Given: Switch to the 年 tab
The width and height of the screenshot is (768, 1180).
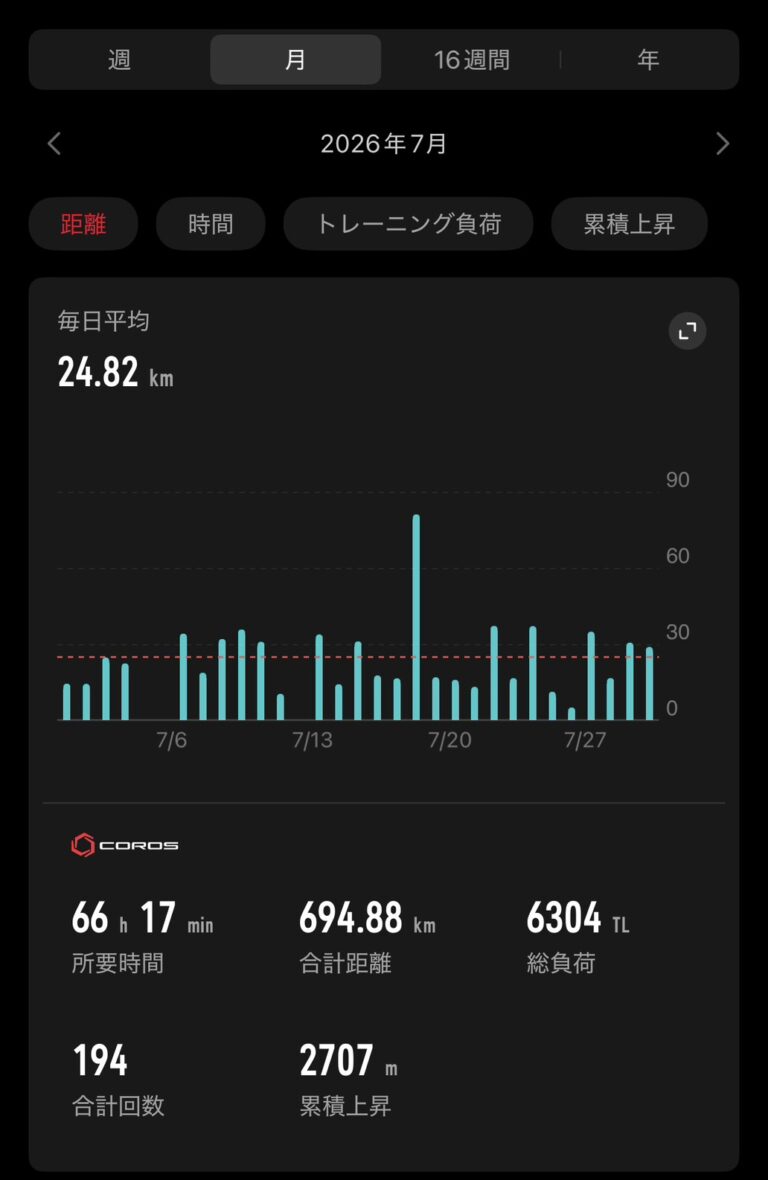Looking at the screenshot, I should point(648,59).
